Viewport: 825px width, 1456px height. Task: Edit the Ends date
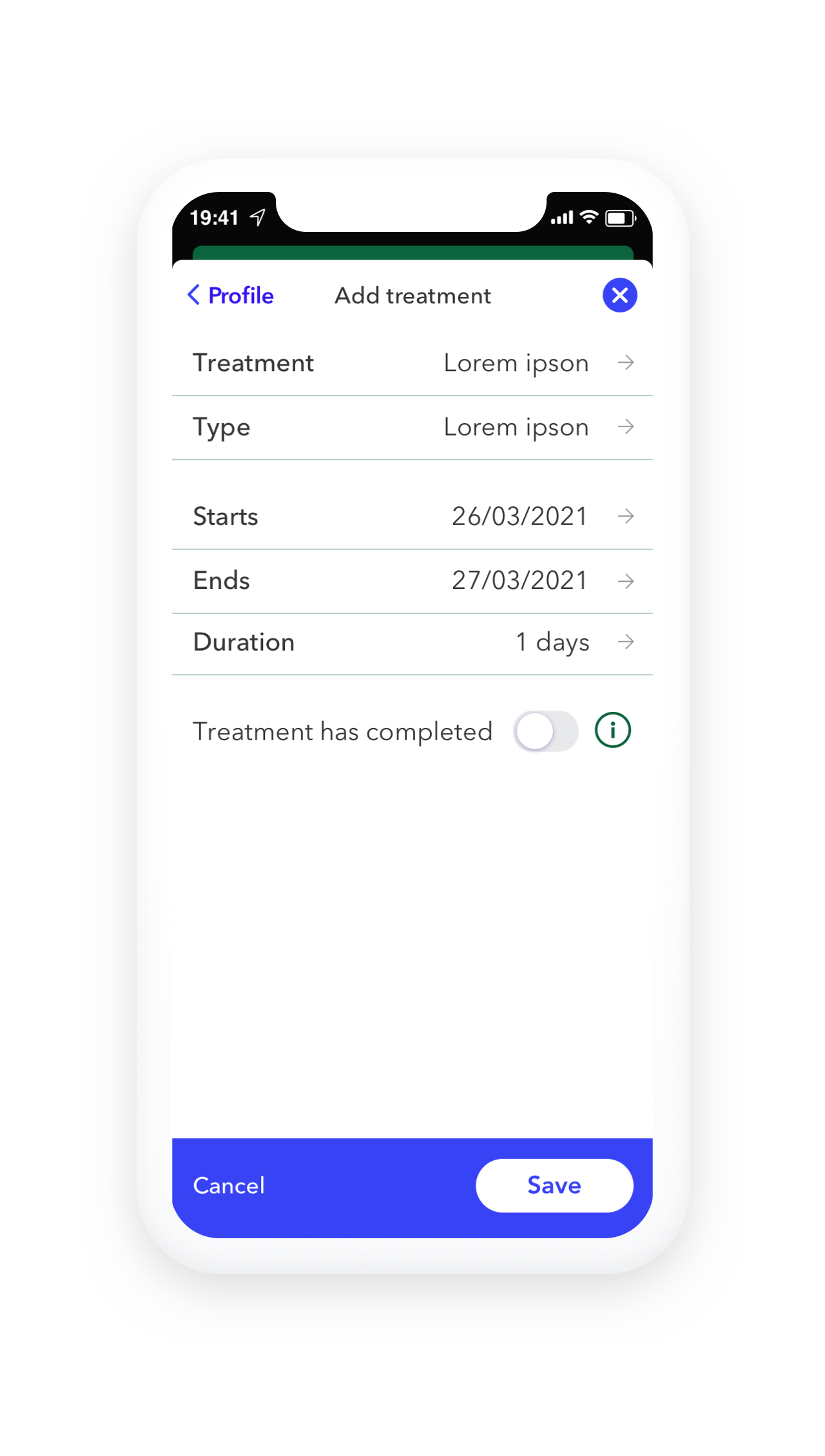point(412,580)
